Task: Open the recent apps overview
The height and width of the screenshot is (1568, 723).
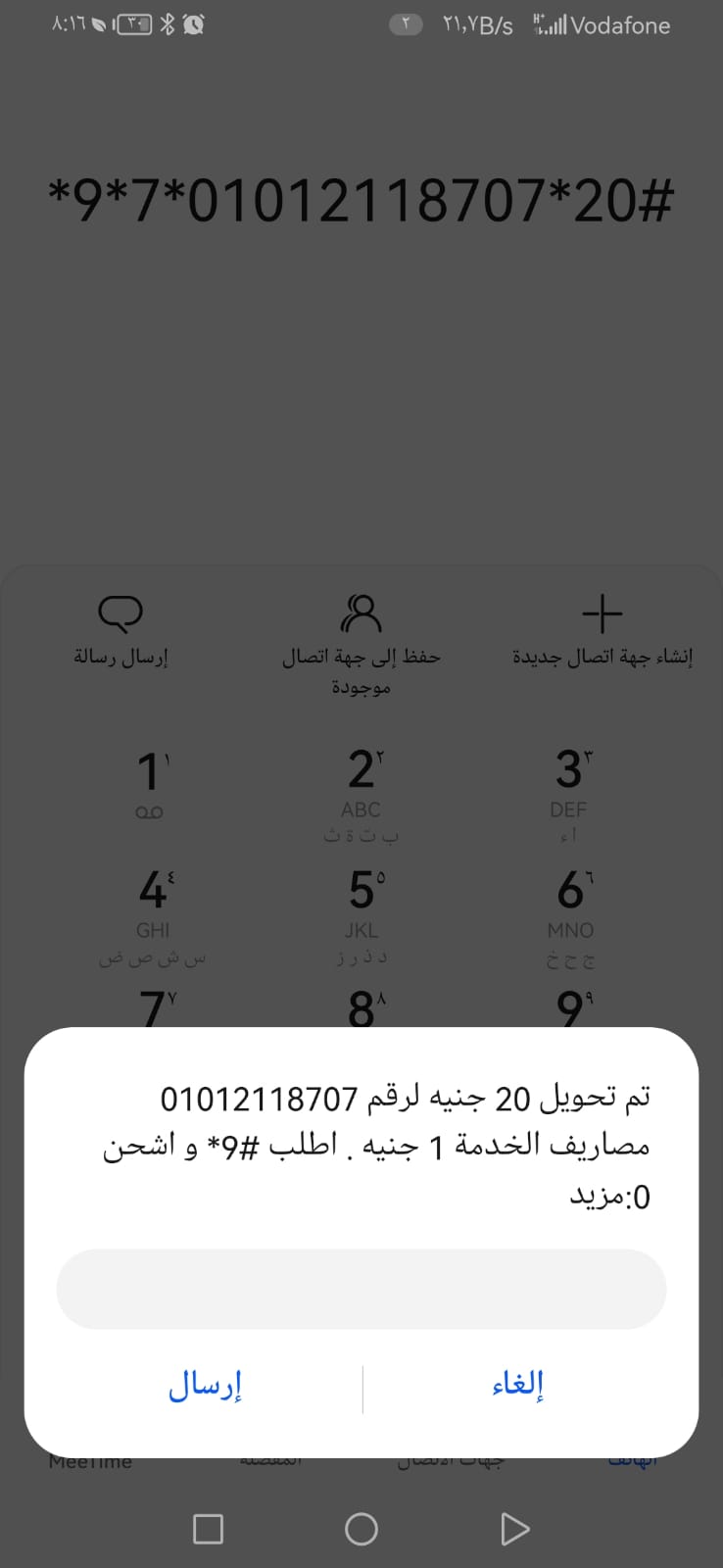Action: (x=208, y=1529)
